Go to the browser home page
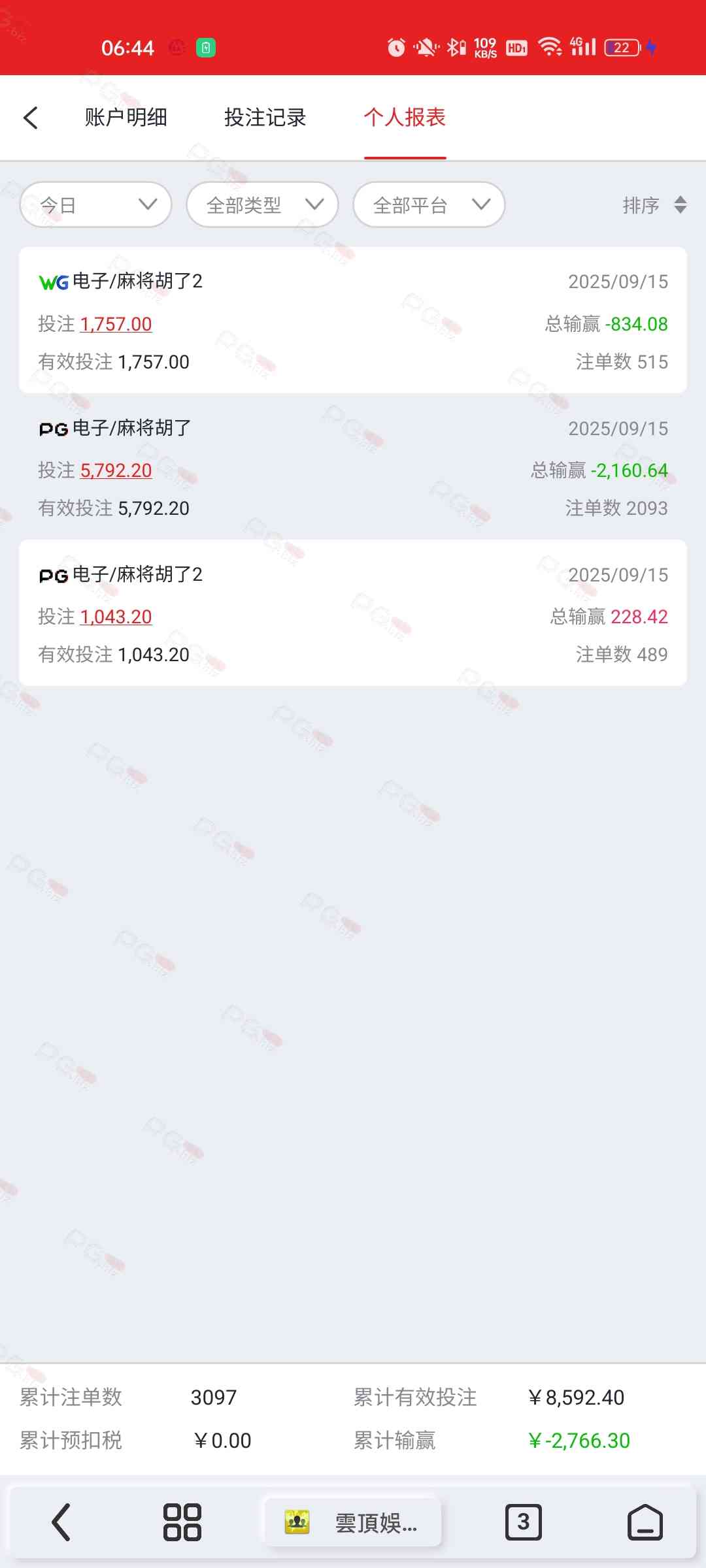706x1568 pixels. [x=645, y=1522]
